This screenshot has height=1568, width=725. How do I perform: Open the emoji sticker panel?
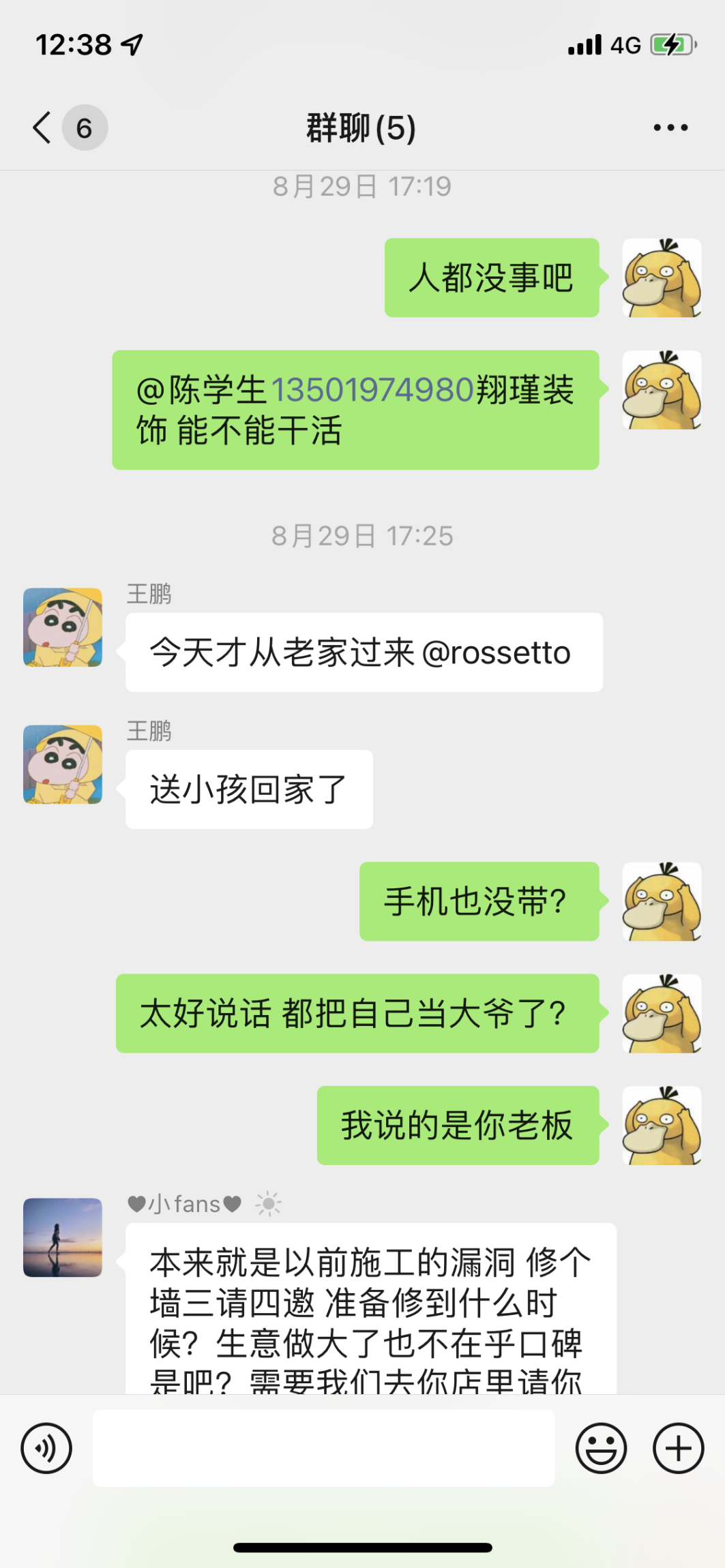601,1449
